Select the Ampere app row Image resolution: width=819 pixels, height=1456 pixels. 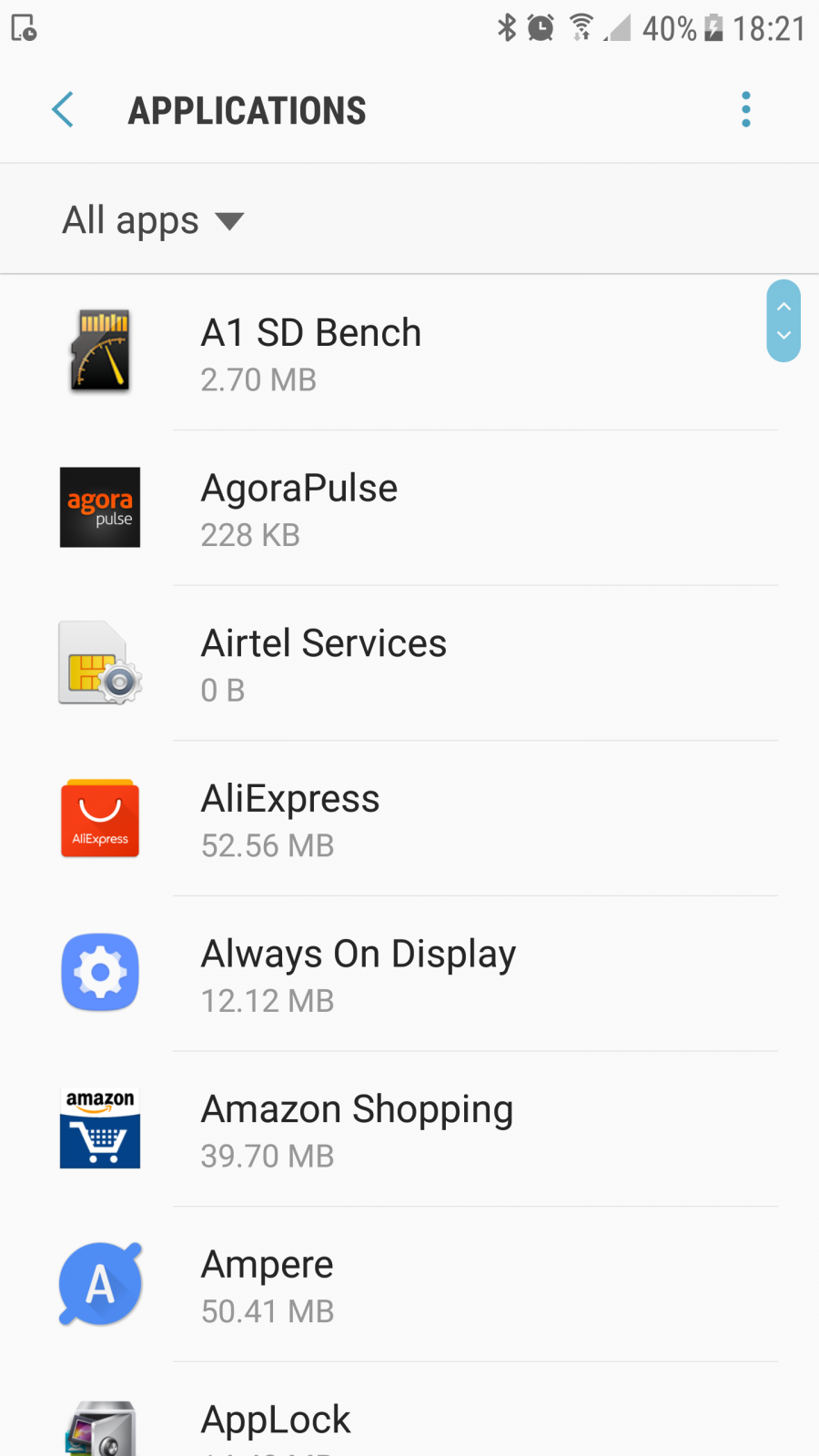(x=409, y=1285)
